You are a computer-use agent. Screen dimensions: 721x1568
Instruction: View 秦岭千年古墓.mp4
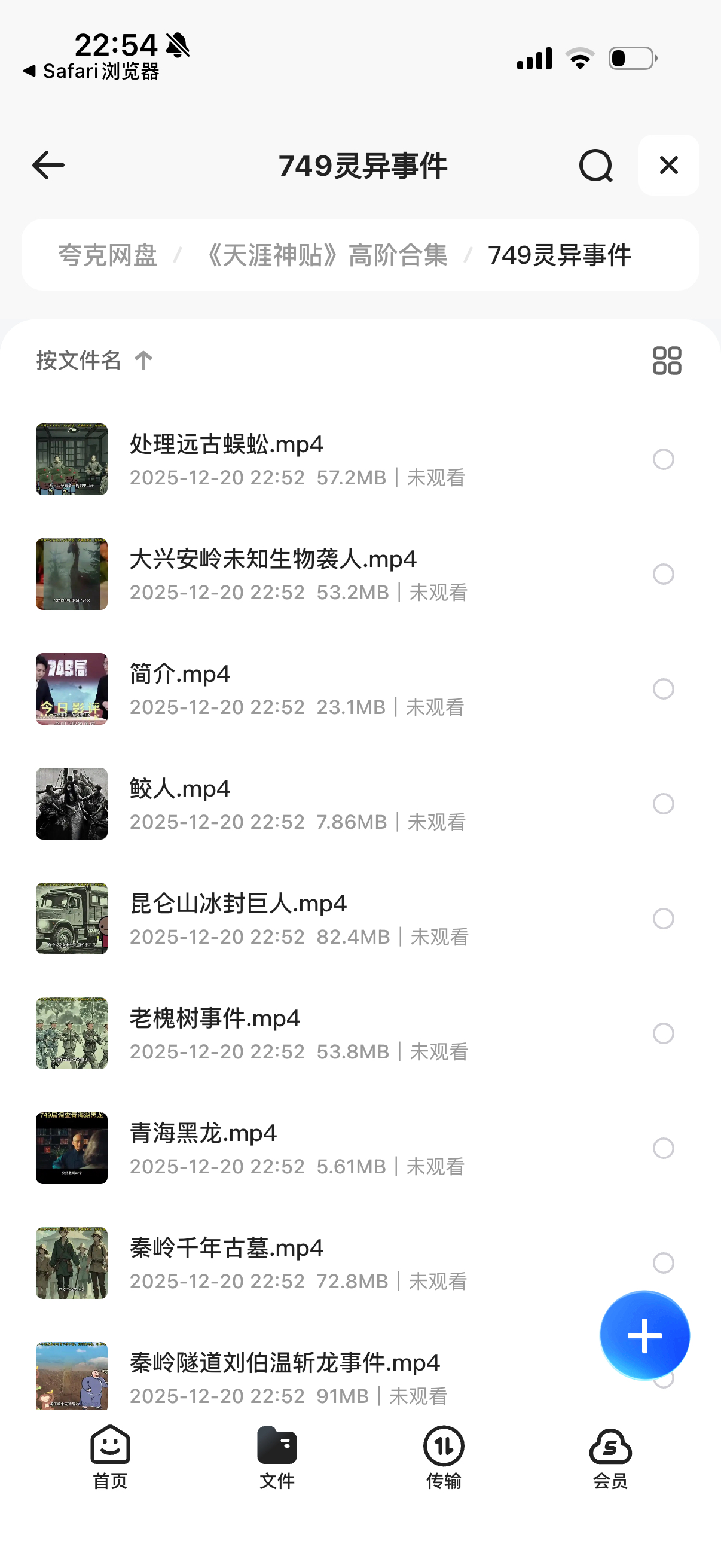click(x=227, y=1249)
